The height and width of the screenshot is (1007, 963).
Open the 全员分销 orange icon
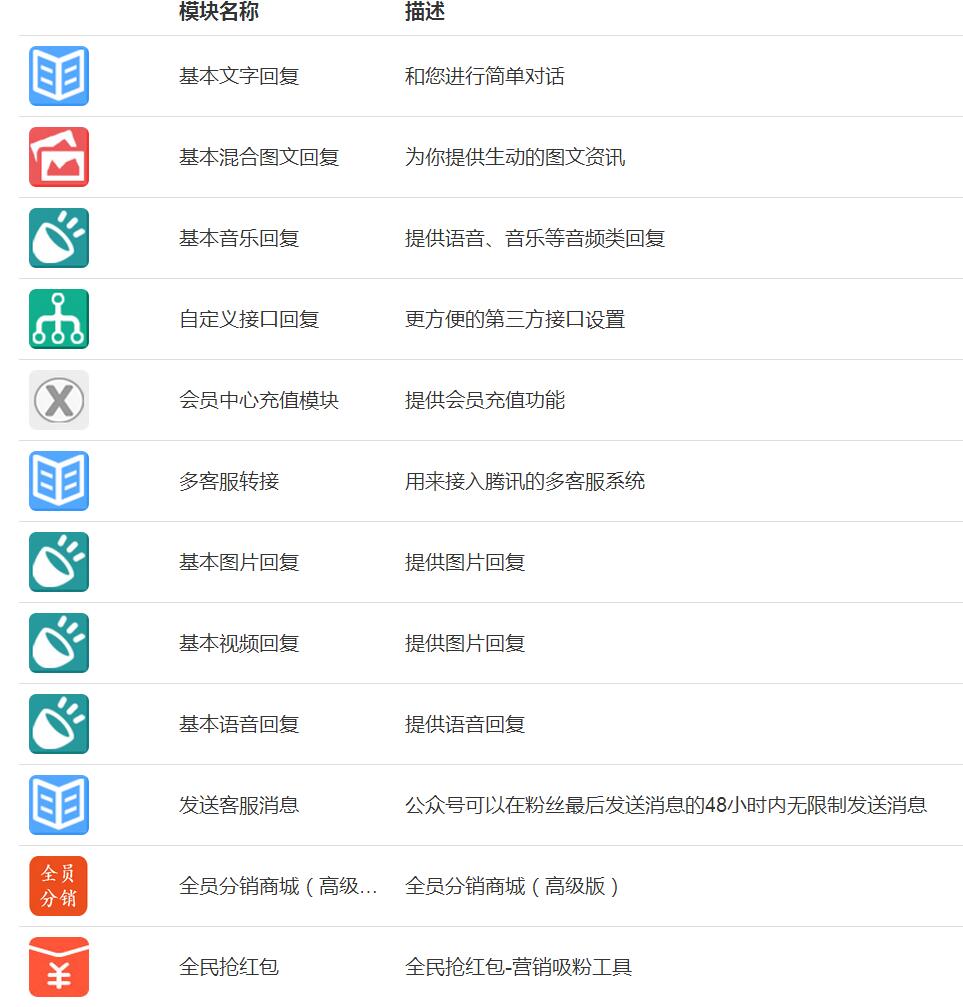[x=58, y=886]
